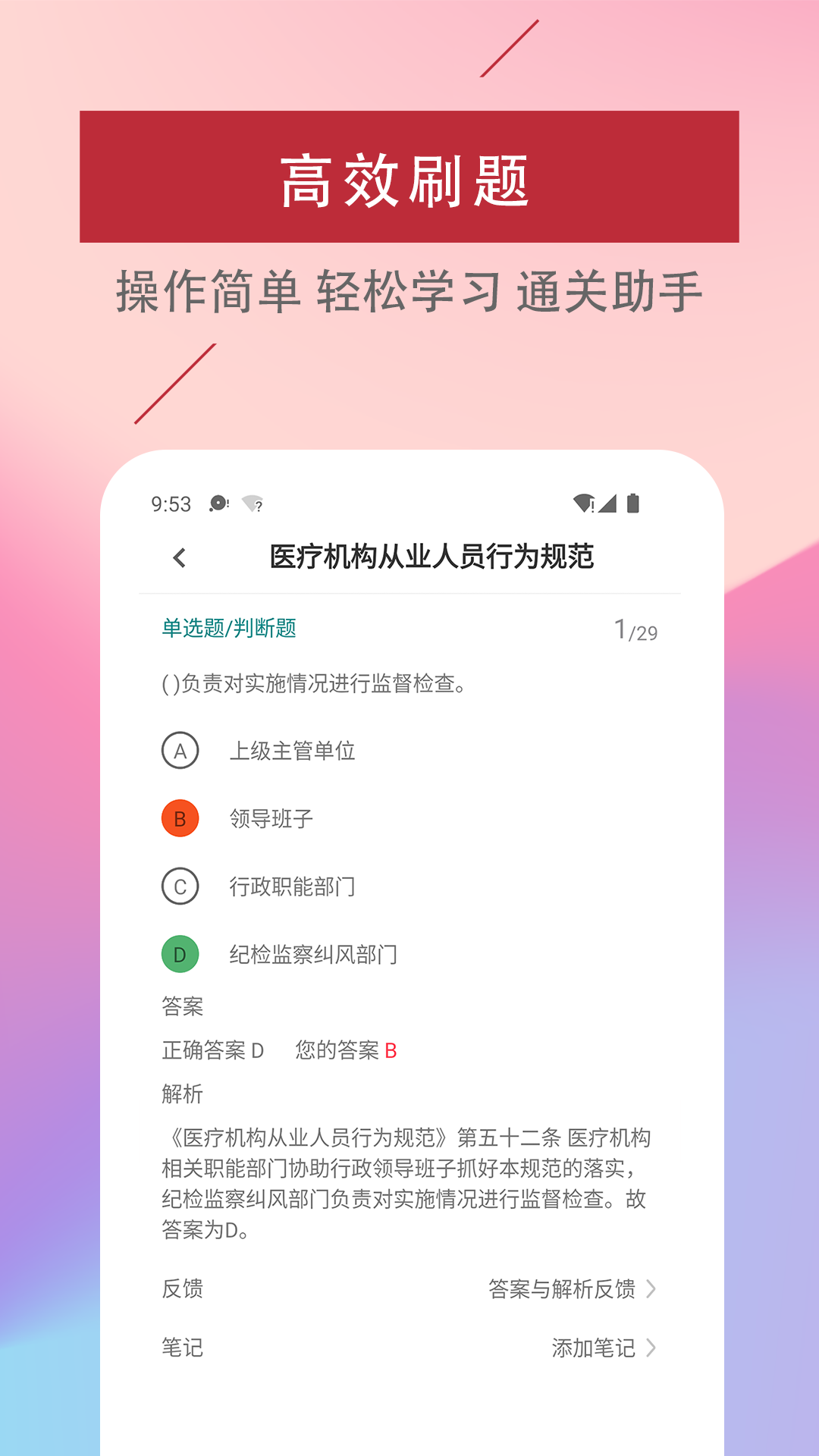
Task: Select option D 纪检监察纠风部门
Action: 312,955
